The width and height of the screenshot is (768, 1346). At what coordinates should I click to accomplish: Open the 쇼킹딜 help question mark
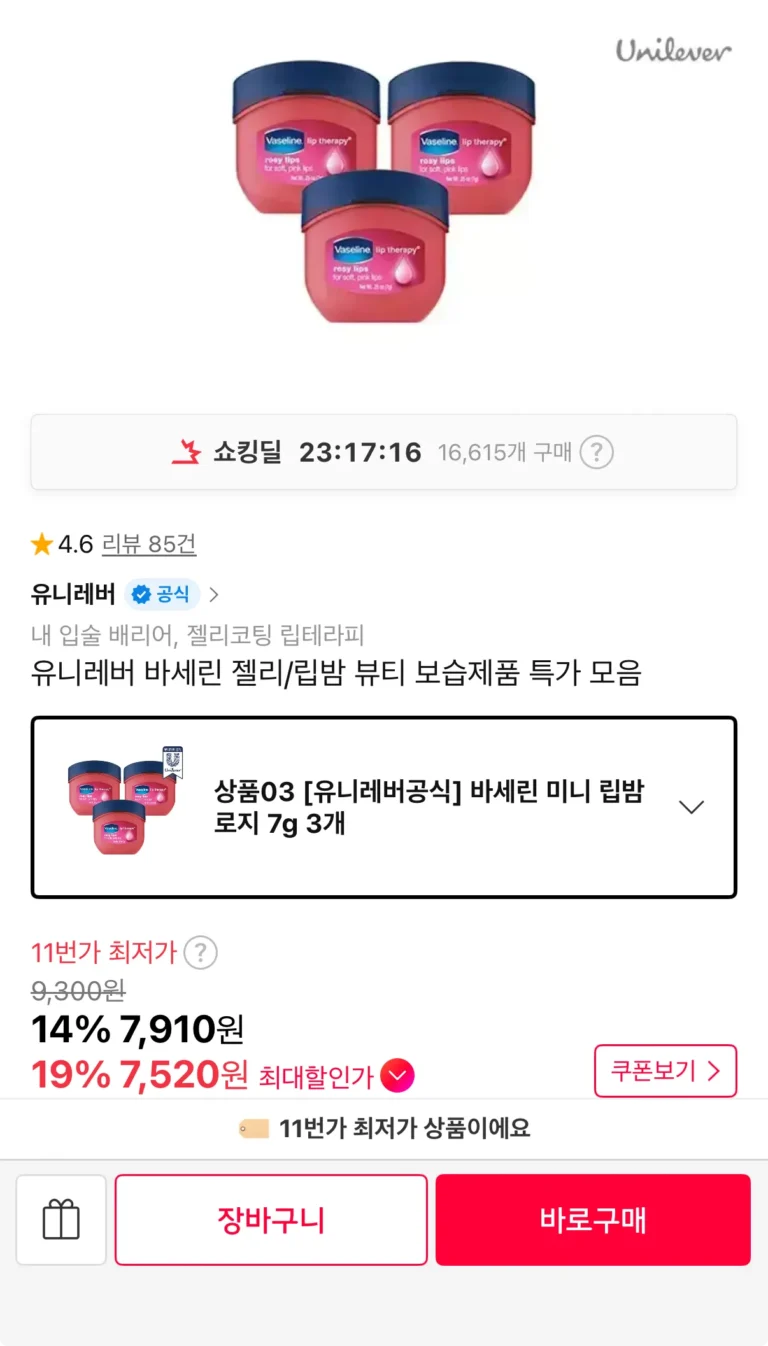pyautogui.click(x=596, y=453)
